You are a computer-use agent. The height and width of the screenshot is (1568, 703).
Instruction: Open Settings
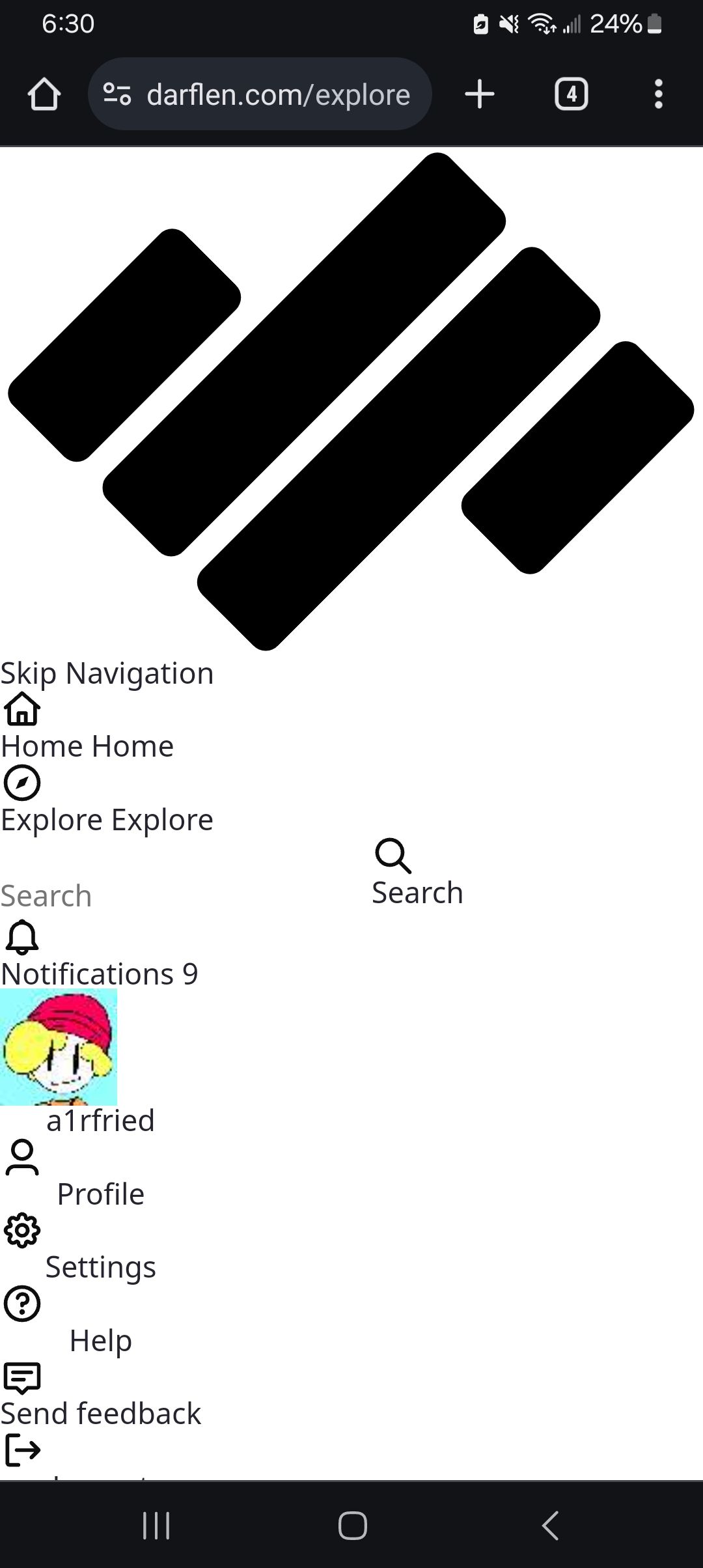click(x=100, y=1267)
